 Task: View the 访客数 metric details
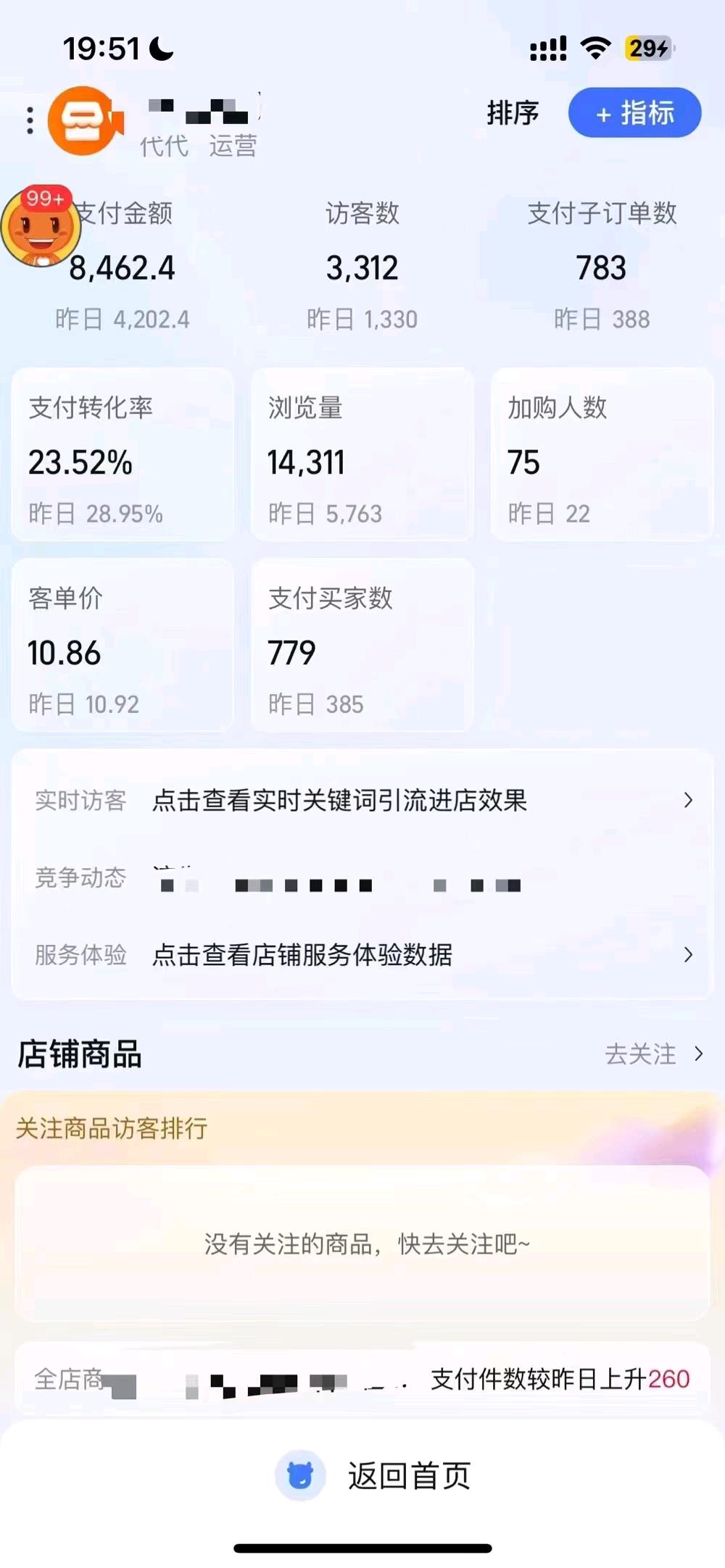[x=362, y=267]
